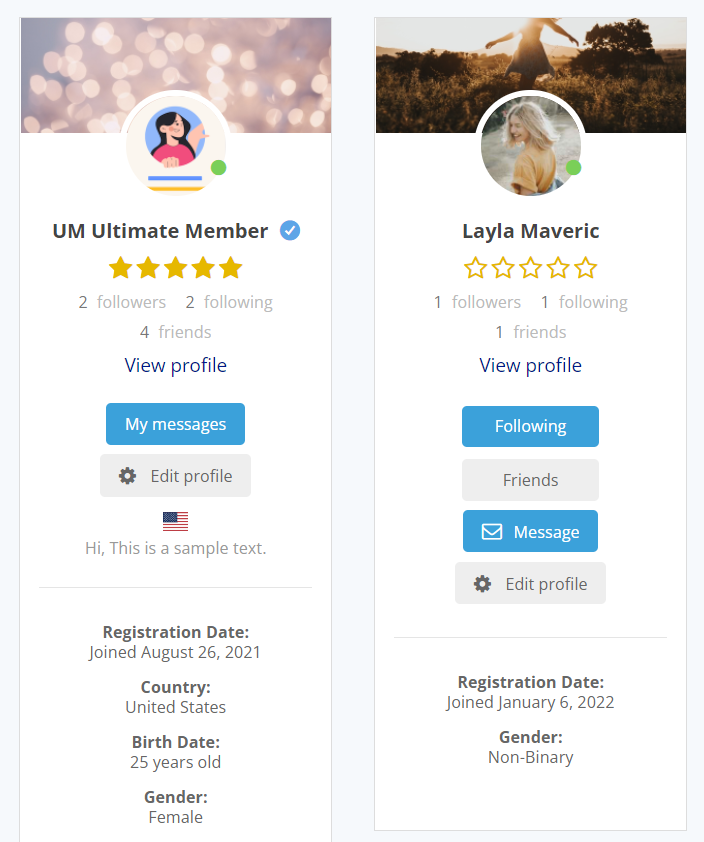Viewport: 704px width, 842px height.
Task: Send a Message to Layla Maveric
Action: tap(530, 531)
